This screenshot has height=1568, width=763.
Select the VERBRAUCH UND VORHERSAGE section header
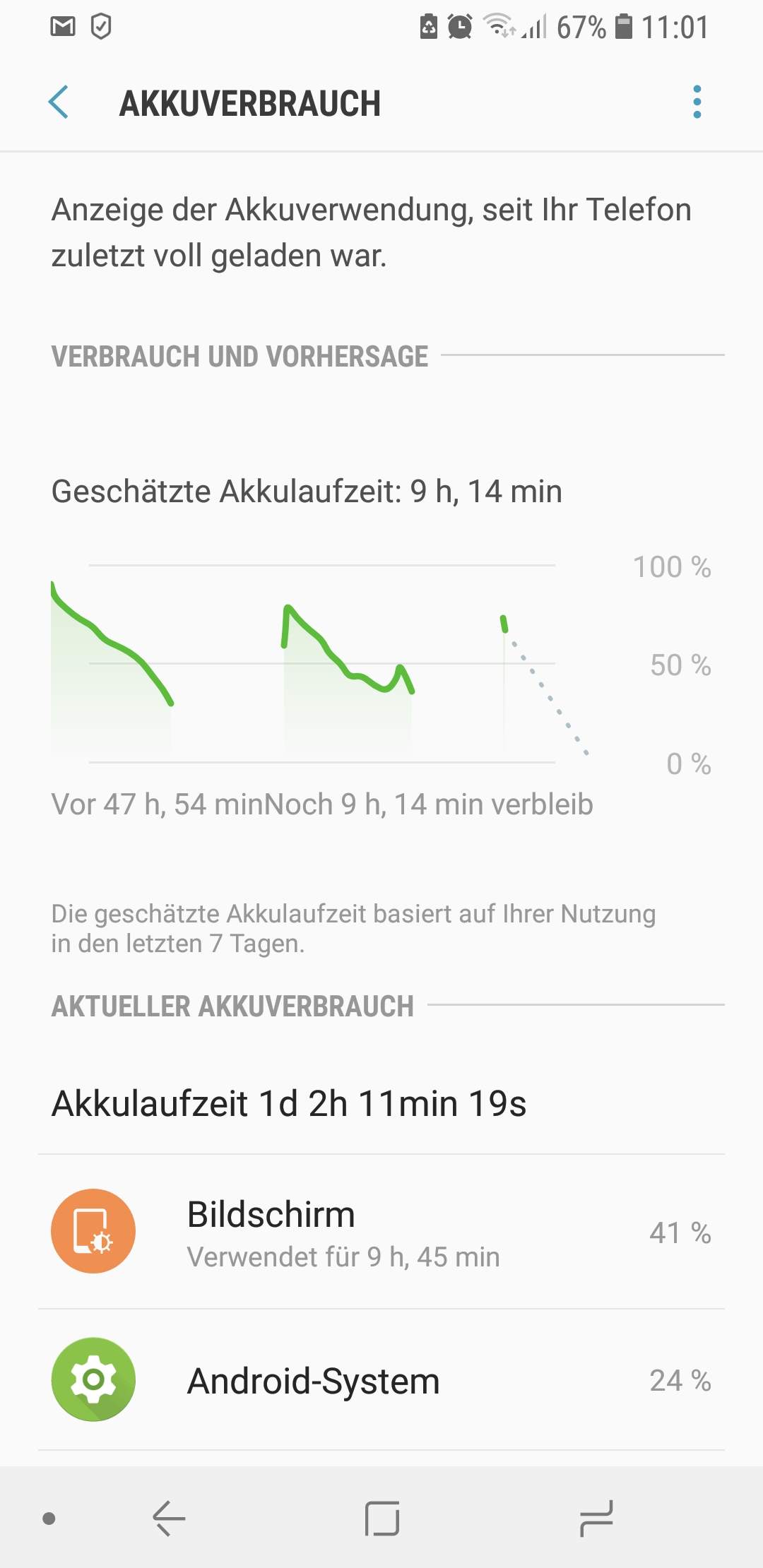[239, 357]
